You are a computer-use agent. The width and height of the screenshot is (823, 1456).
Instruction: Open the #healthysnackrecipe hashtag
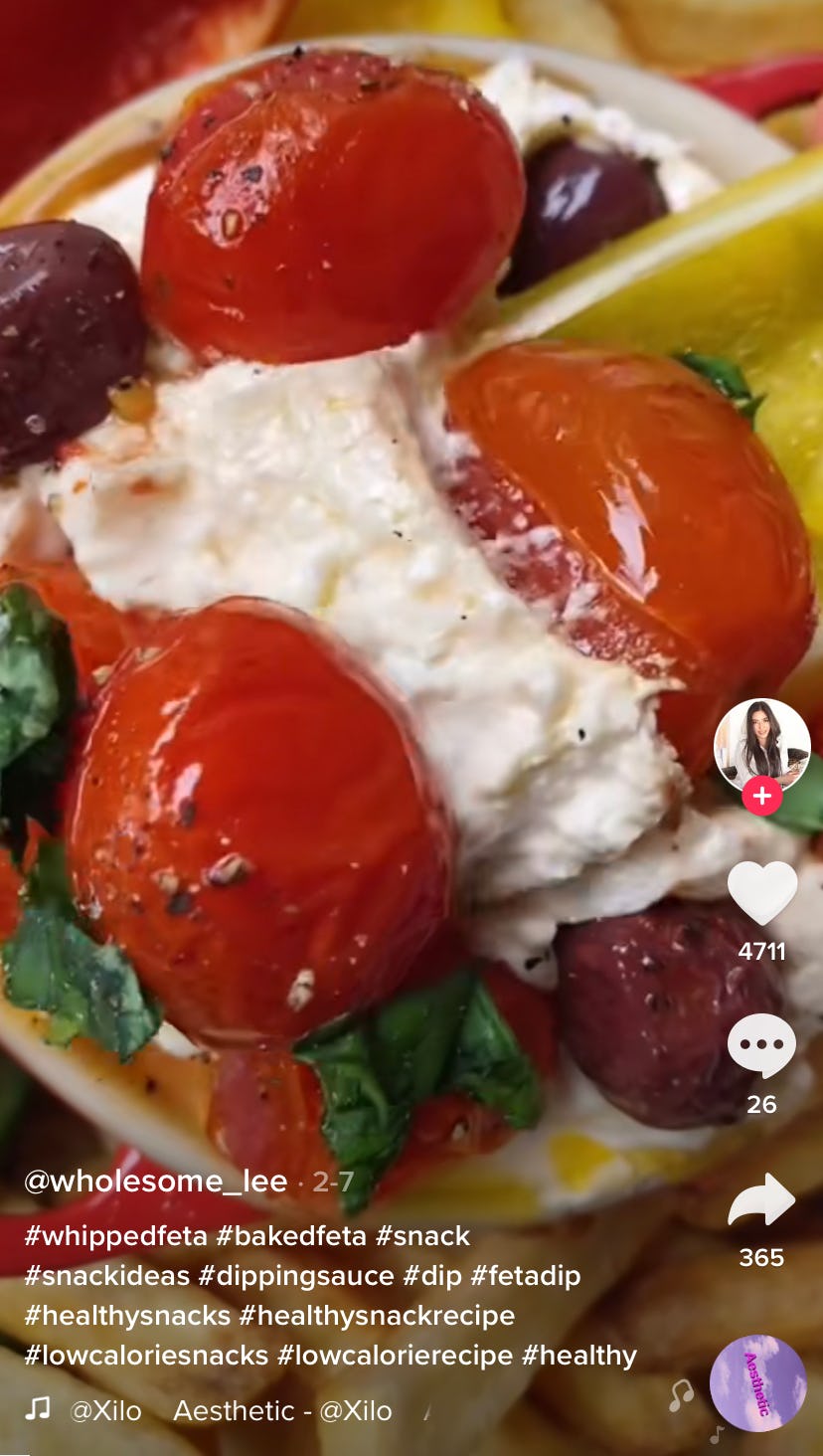(x=378, y=1316)
